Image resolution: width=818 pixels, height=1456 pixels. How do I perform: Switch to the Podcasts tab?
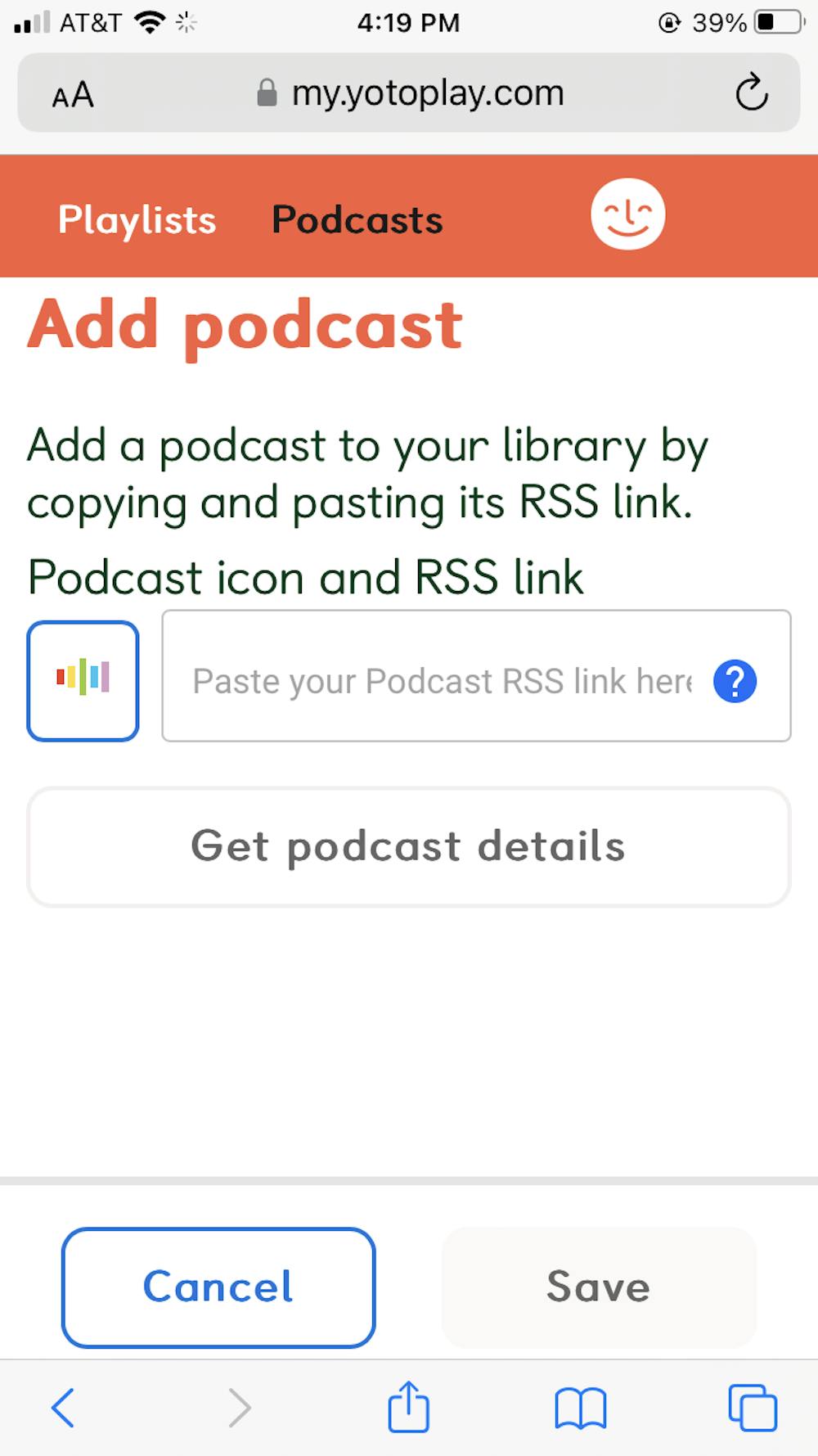tap(357, 220)
